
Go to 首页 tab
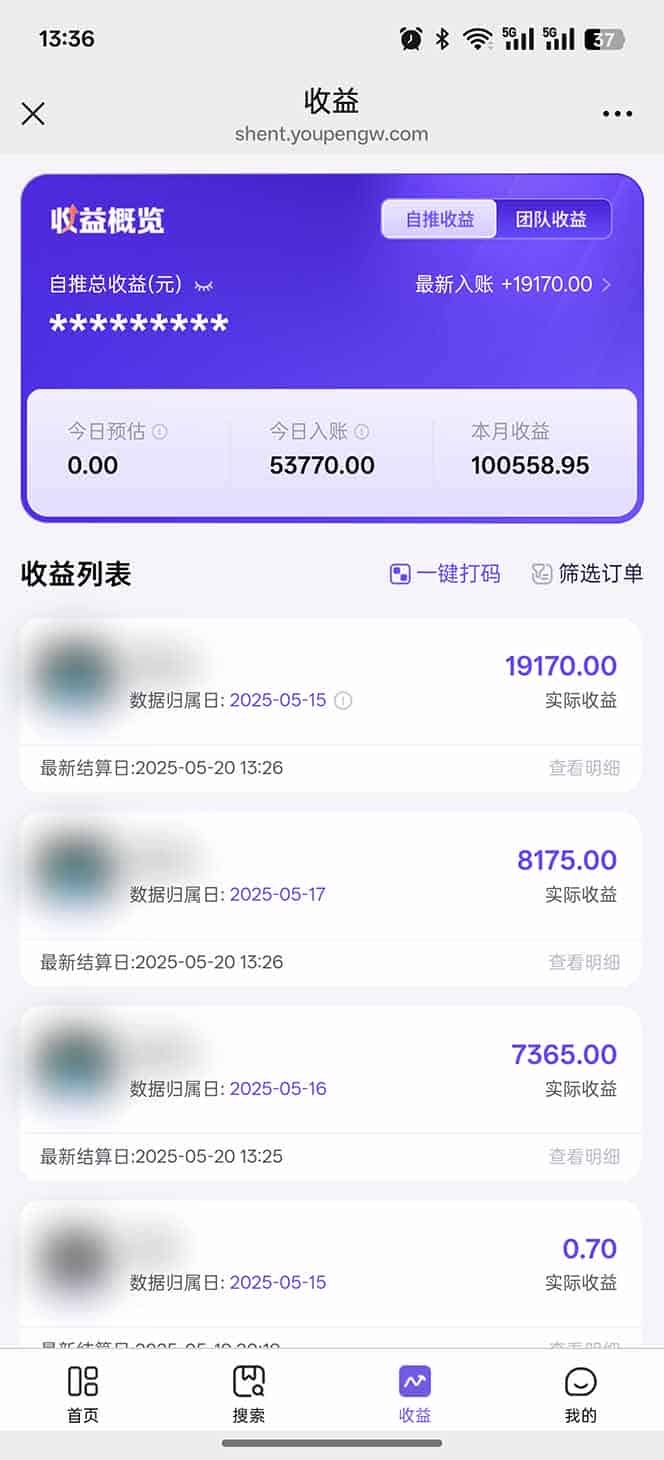(83, 1394)
